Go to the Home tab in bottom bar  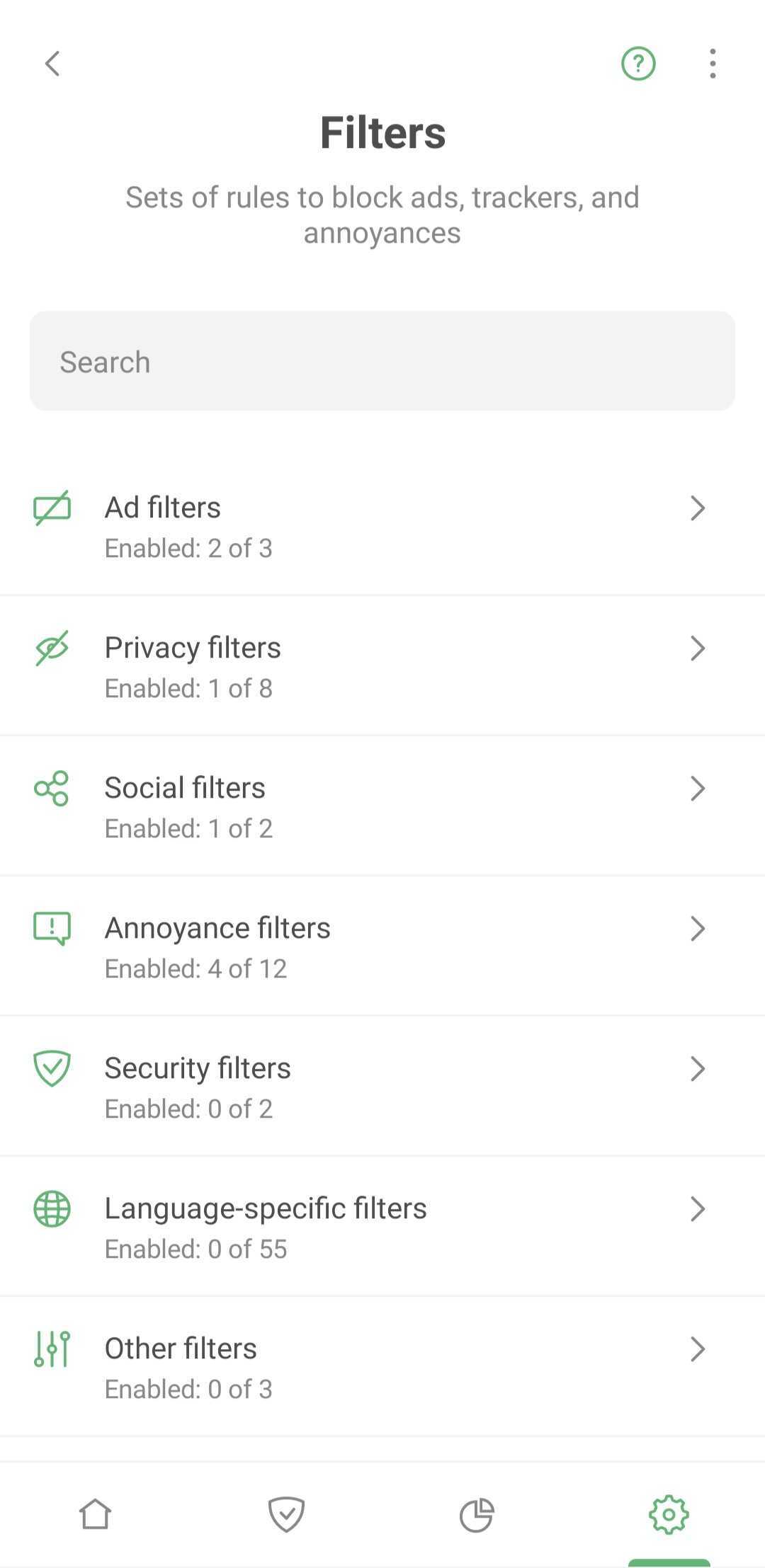(x=96, y=1515)
